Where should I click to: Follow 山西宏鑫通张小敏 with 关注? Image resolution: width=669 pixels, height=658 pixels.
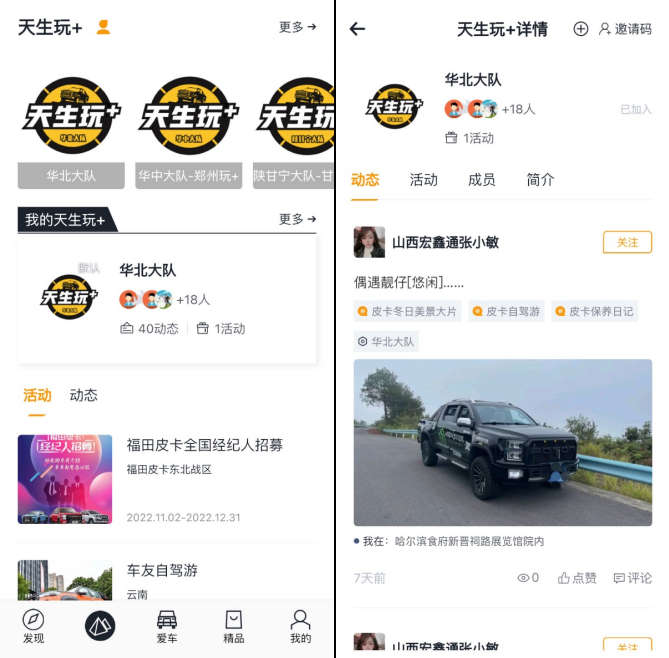tap(627, 242)
